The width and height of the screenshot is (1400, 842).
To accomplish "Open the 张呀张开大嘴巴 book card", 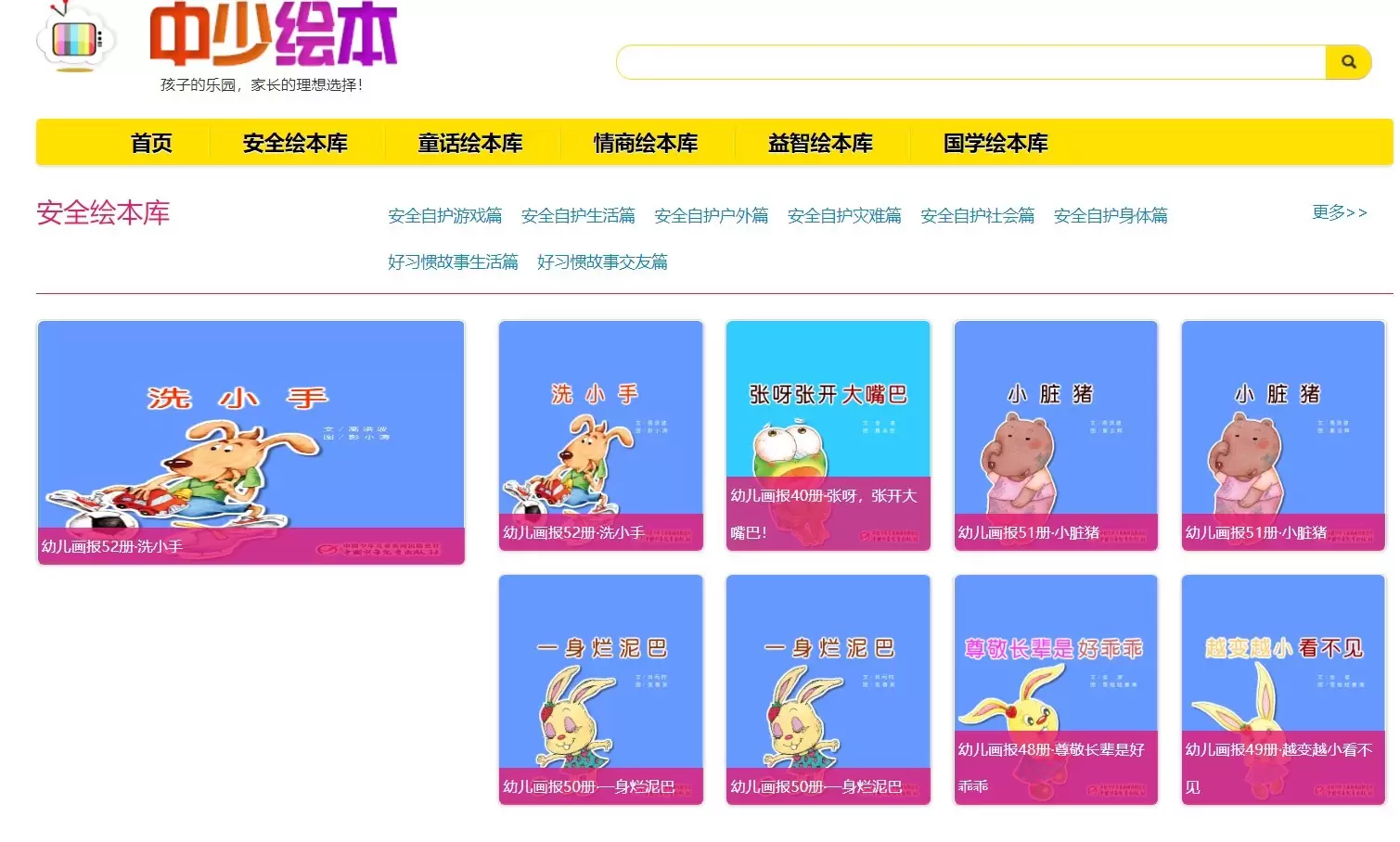I will (x=828, y=435).
